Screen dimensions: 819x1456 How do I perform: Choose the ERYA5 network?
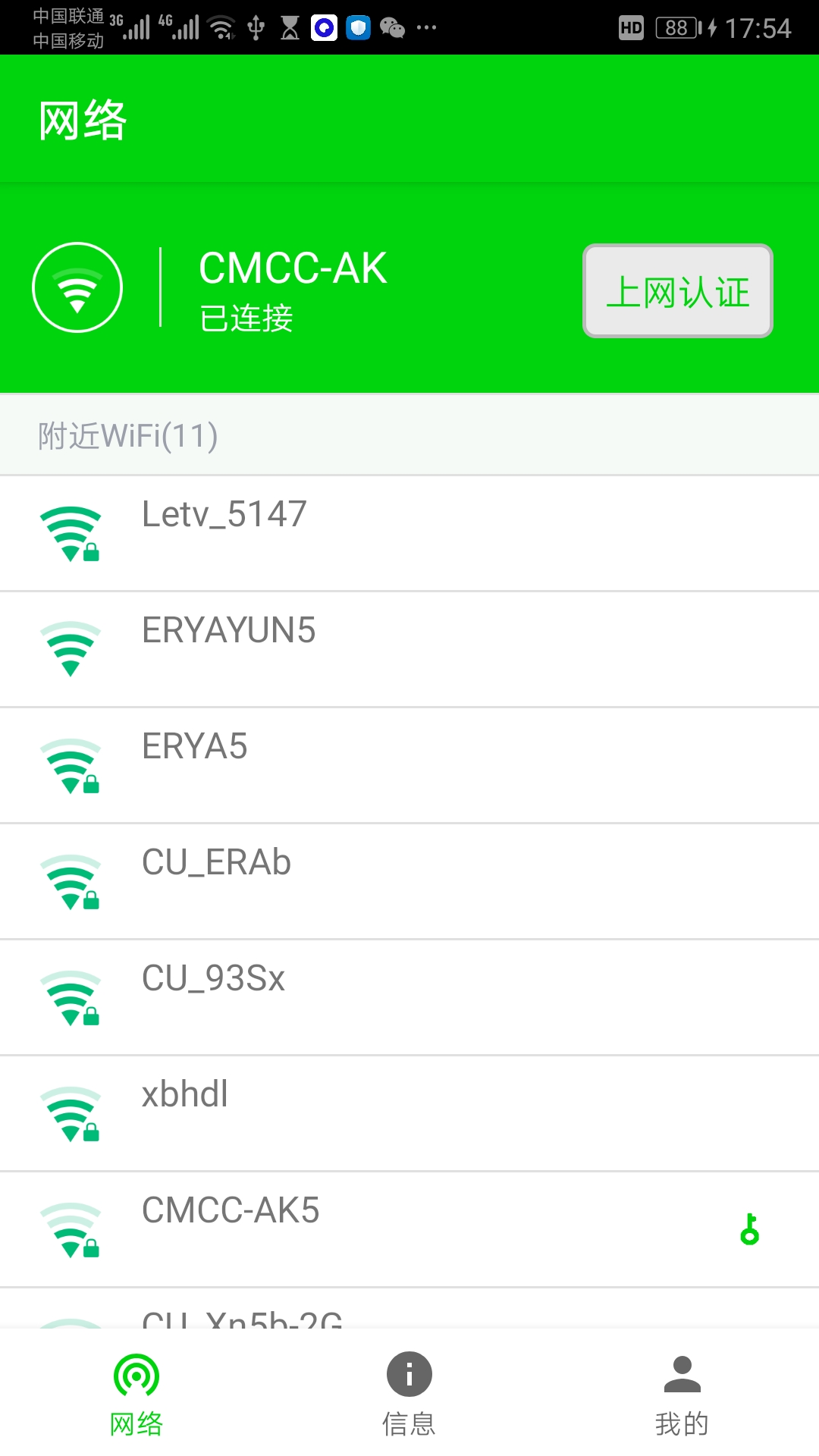[x=409, y=766]
